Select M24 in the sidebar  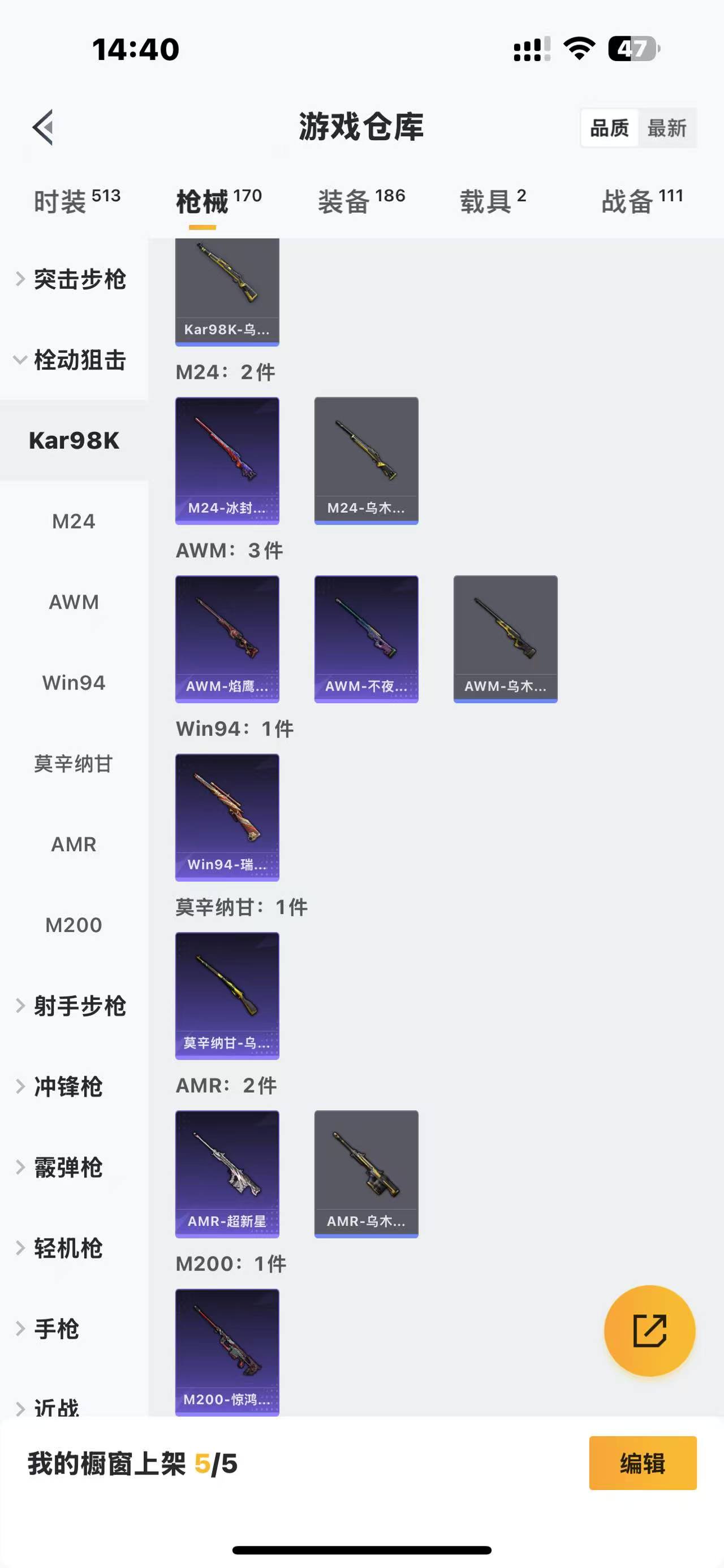click(74, 522)
